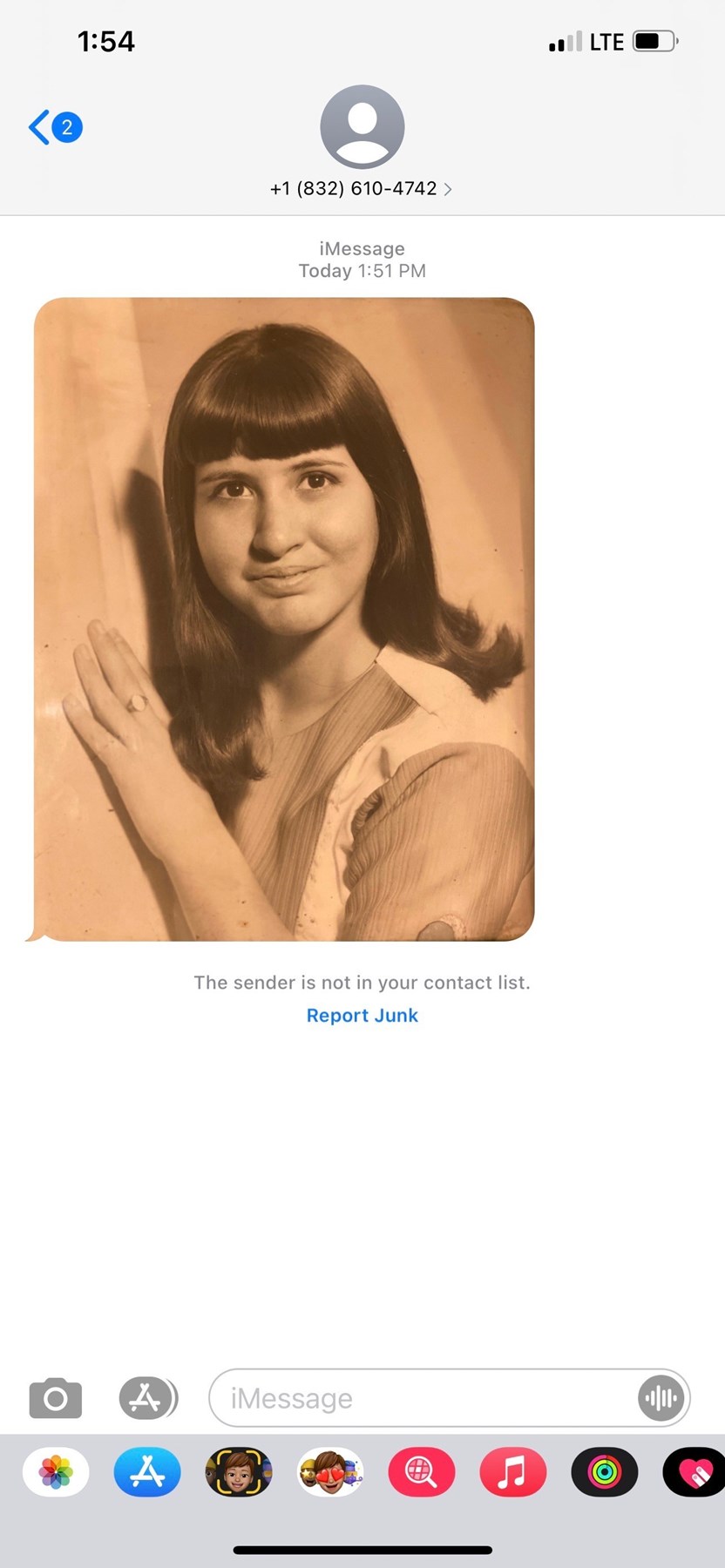The width and height of the screenshot is (725, 1568).
Task: Open the Photos app in the drawer
Action: (56, 1473)
